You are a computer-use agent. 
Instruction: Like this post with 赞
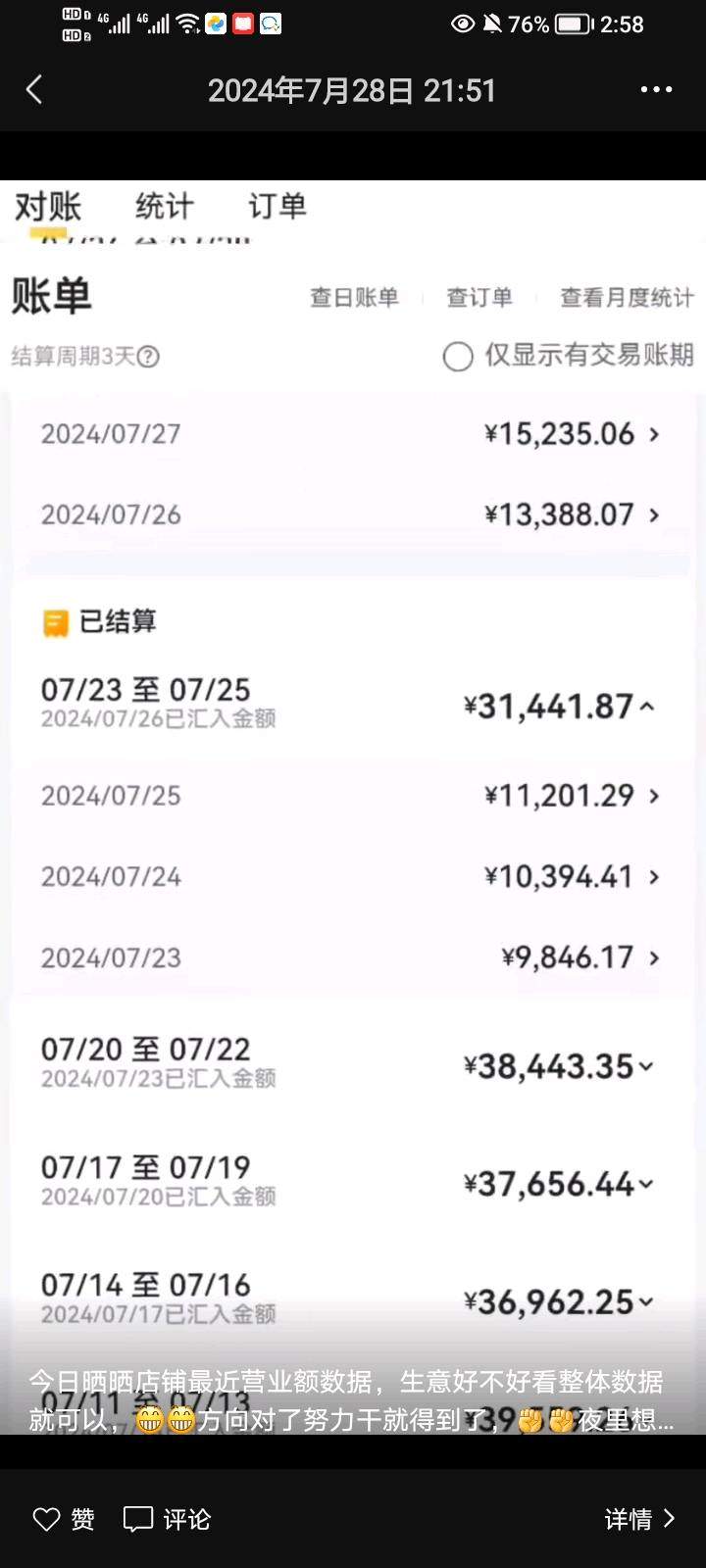click(64, 1519)
